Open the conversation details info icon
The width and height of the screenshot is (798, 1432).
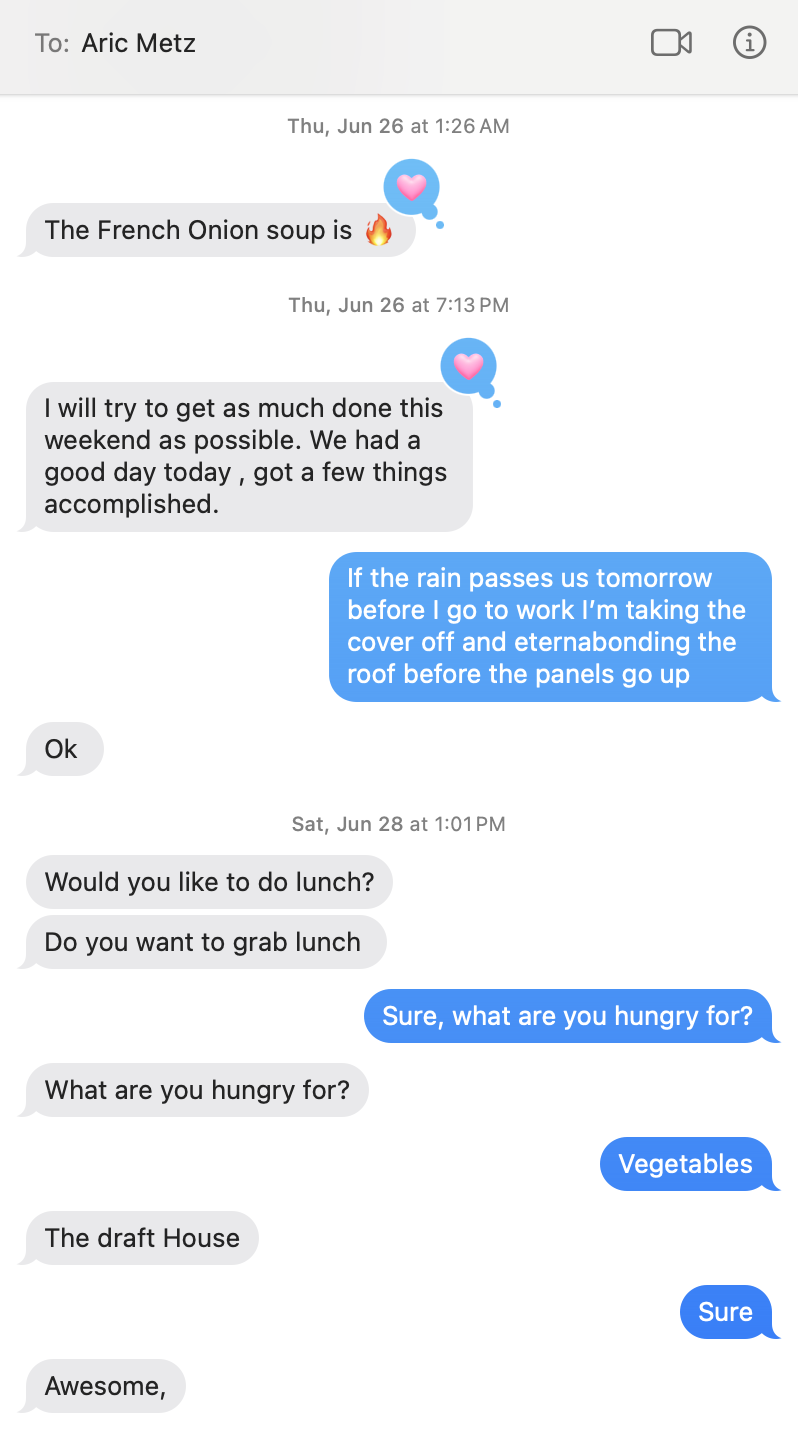(749, 43)
